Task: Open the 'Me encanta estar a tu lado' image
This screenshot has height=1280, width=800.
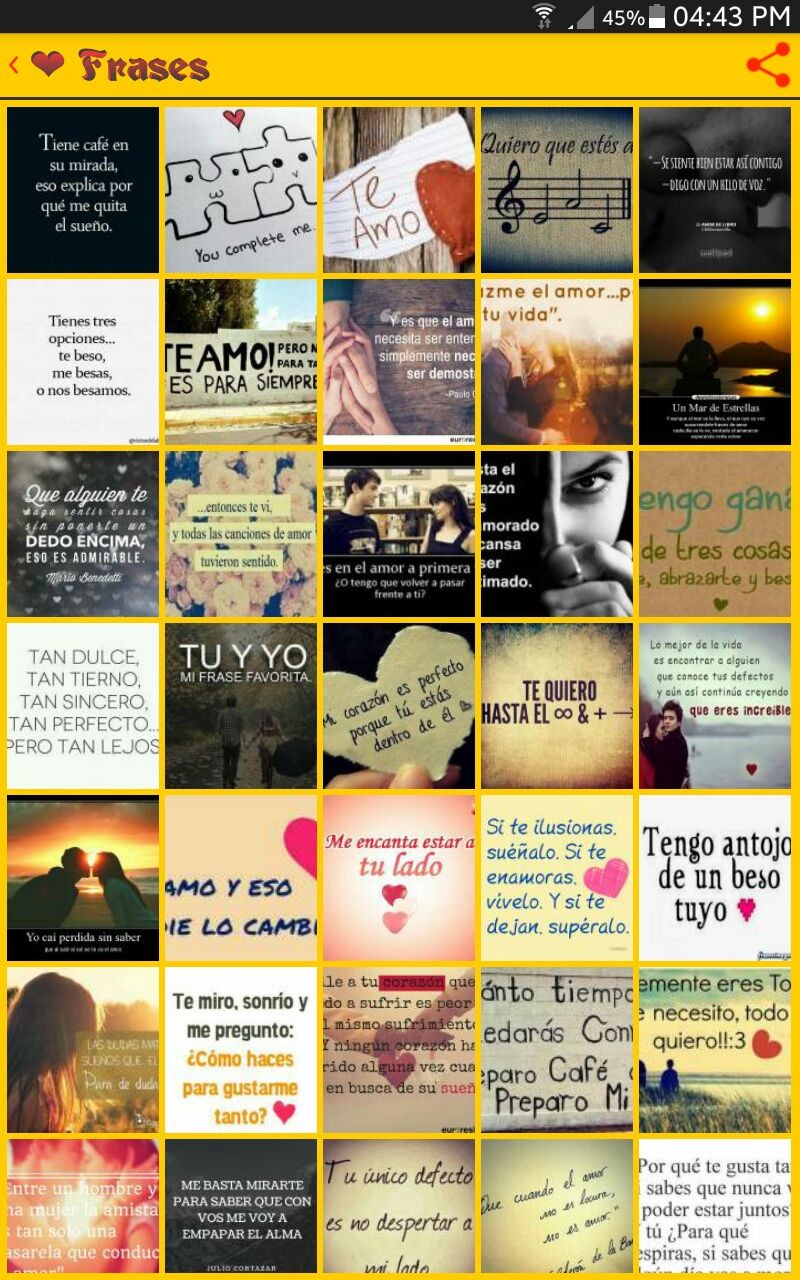Action: (399, 878)
